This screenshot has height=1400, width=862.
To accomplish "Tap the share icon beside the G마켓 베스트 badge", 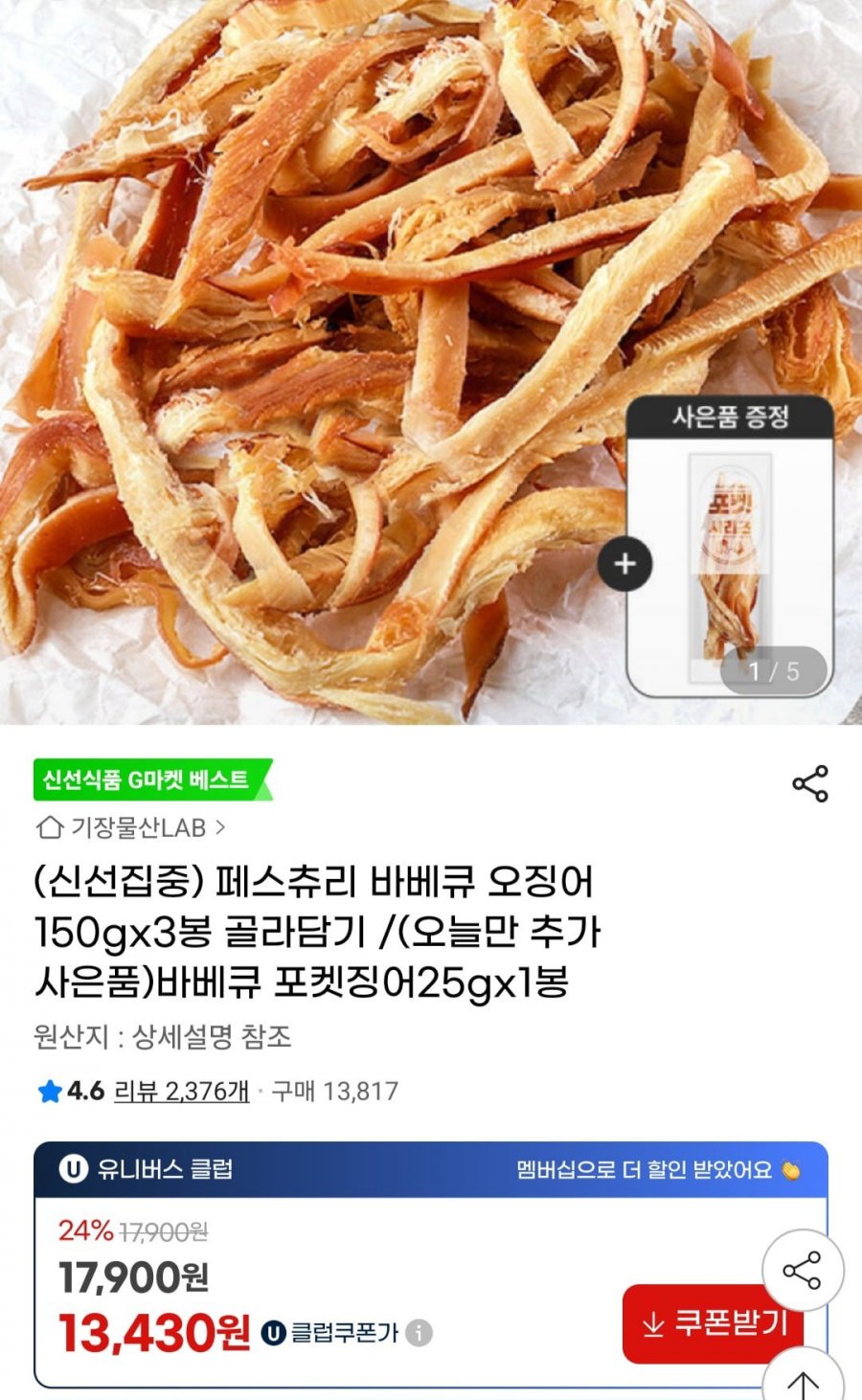I will 809,783.
